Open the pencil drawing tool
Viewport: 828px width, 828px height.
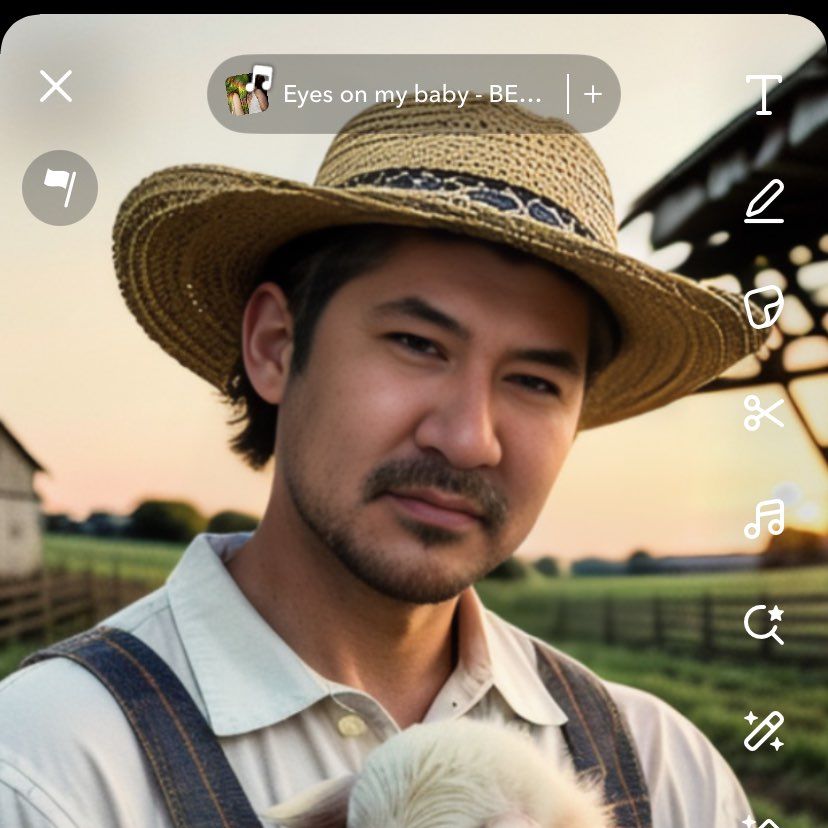764,201
